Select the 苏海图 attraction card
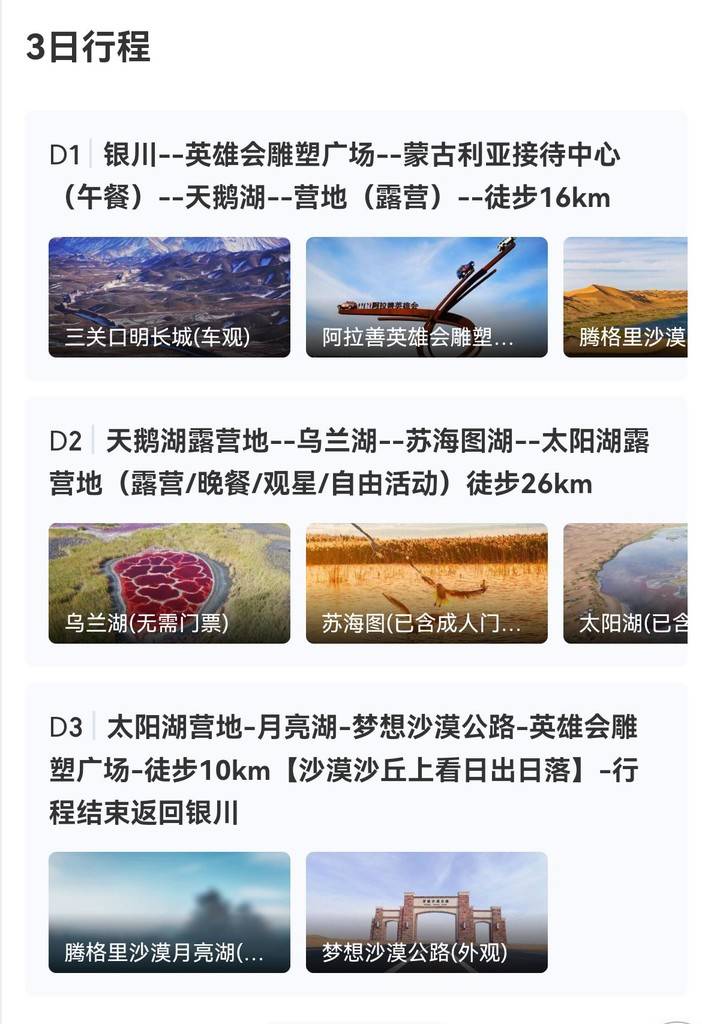 (x=426, y=583)
